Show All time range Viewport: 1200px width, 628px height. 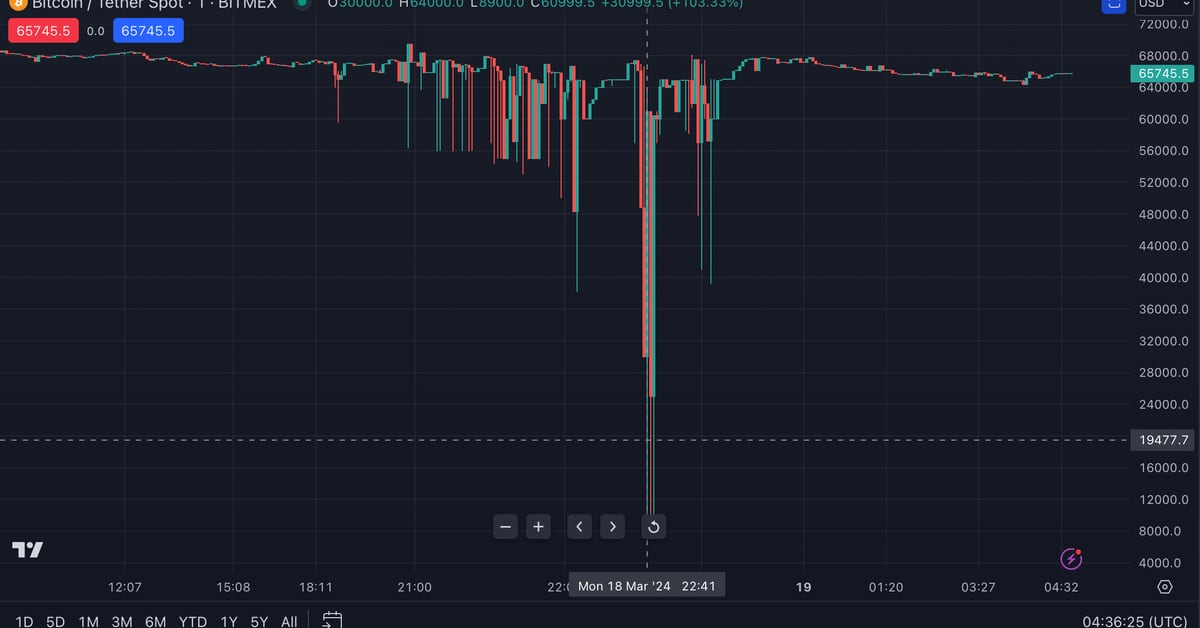[x=289, y=621]
